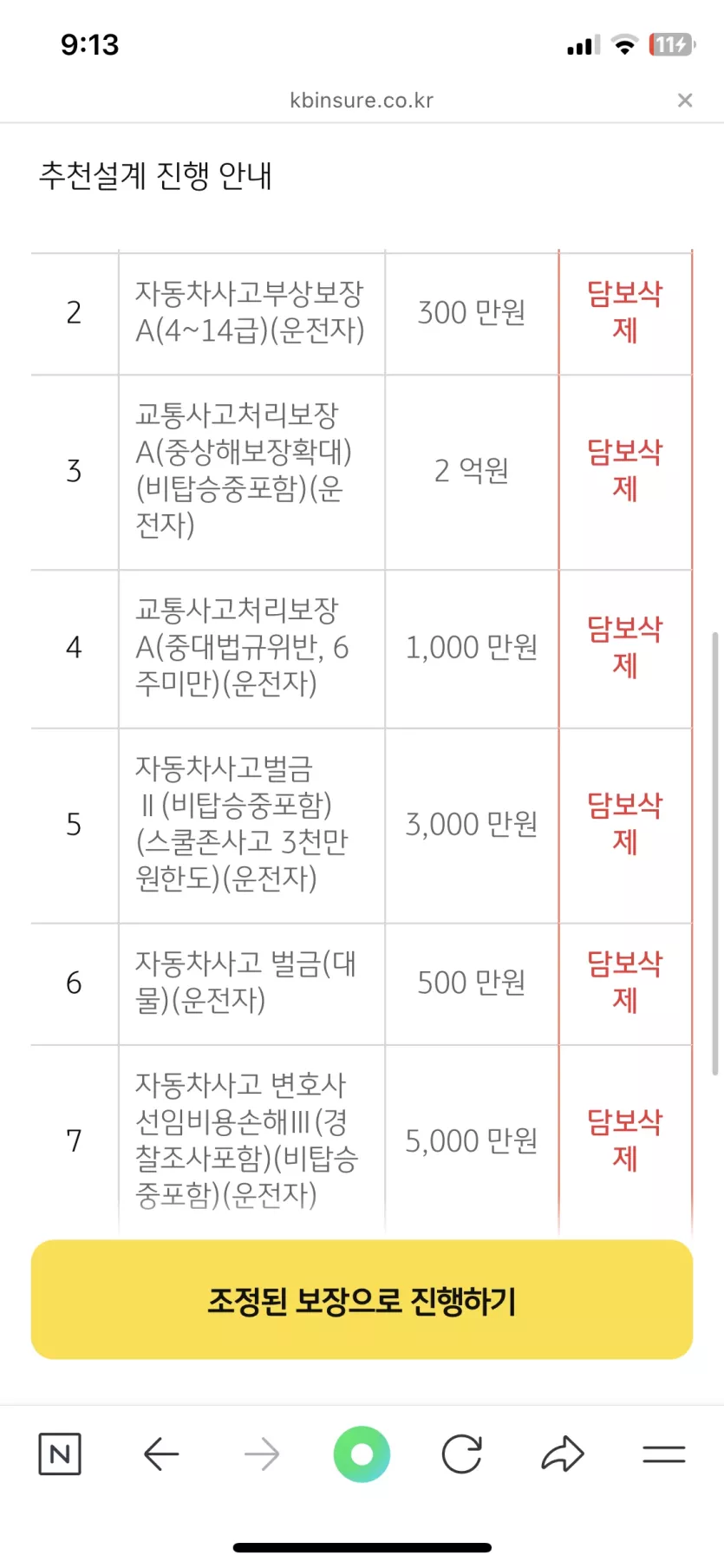Tap 담보삭제 for row 6 (500 만원)

[x=624, y=982]
